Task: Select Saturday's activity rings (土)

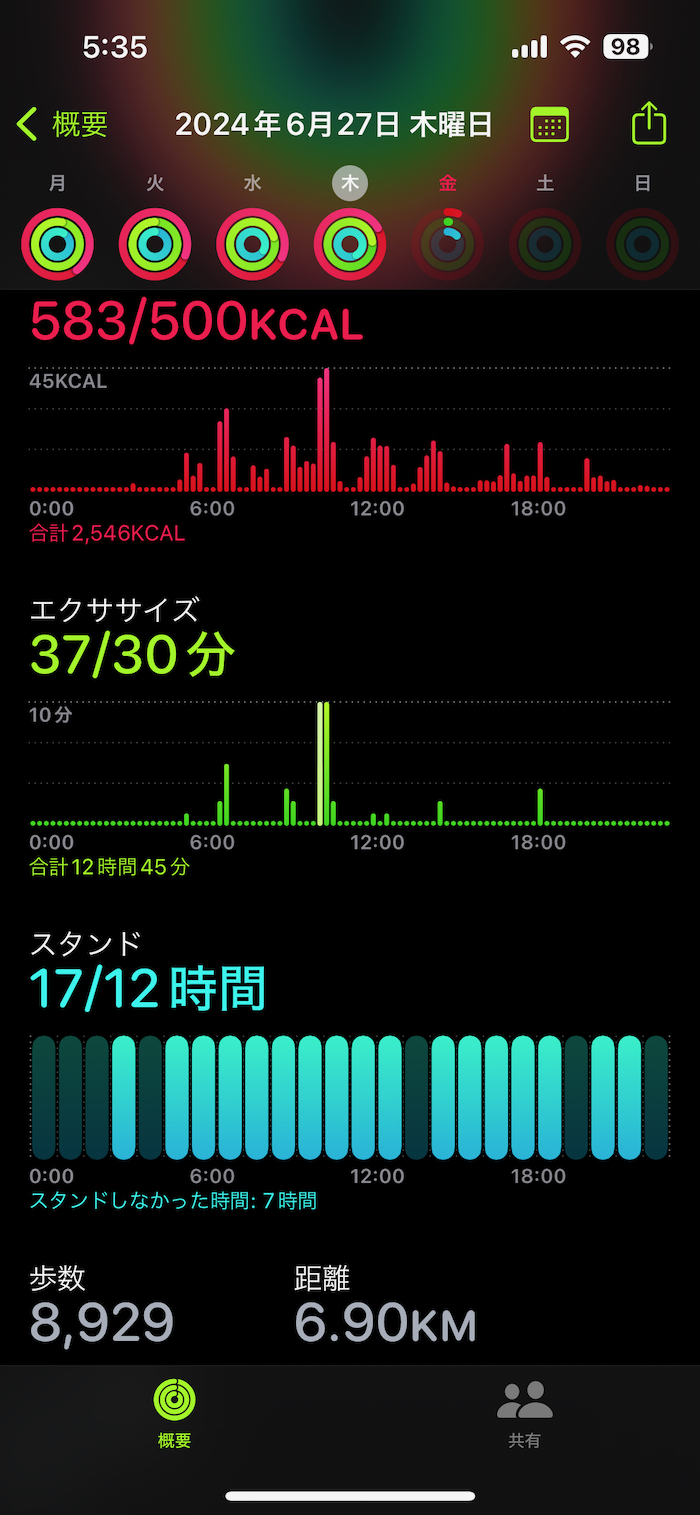Action: click(545, 243)
